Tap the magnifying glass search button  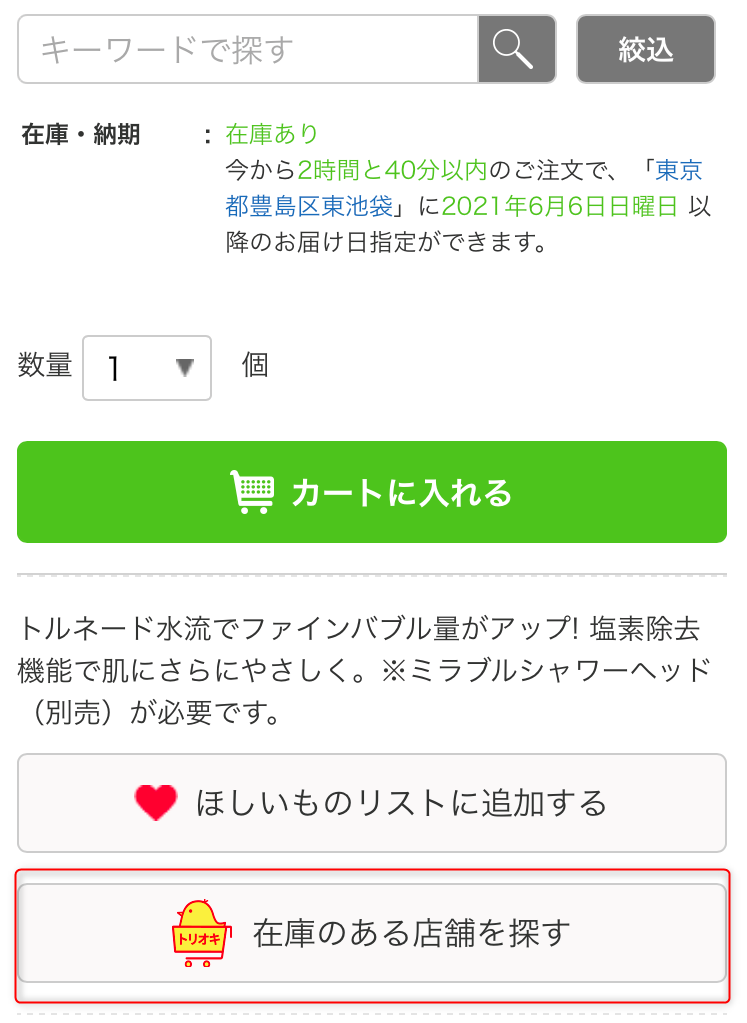point(516,49)
